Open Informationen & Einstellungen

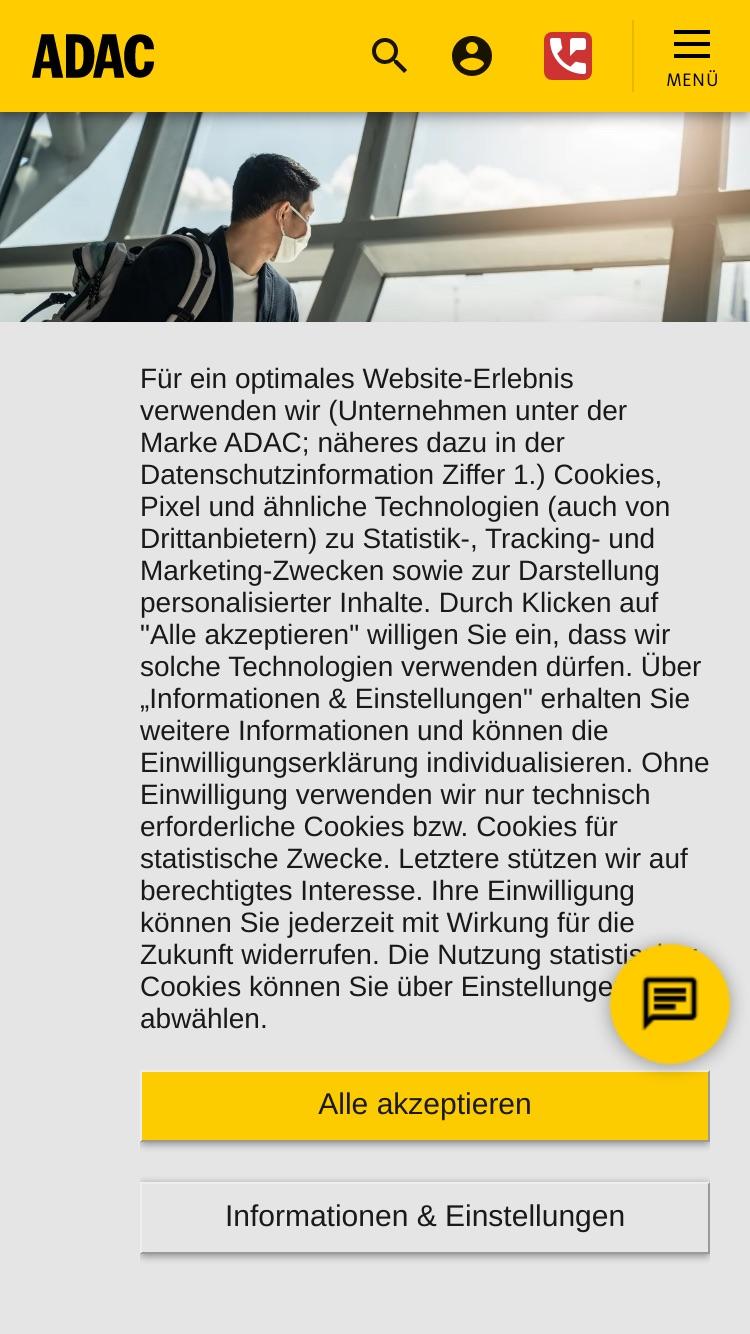coord(425,1216)
